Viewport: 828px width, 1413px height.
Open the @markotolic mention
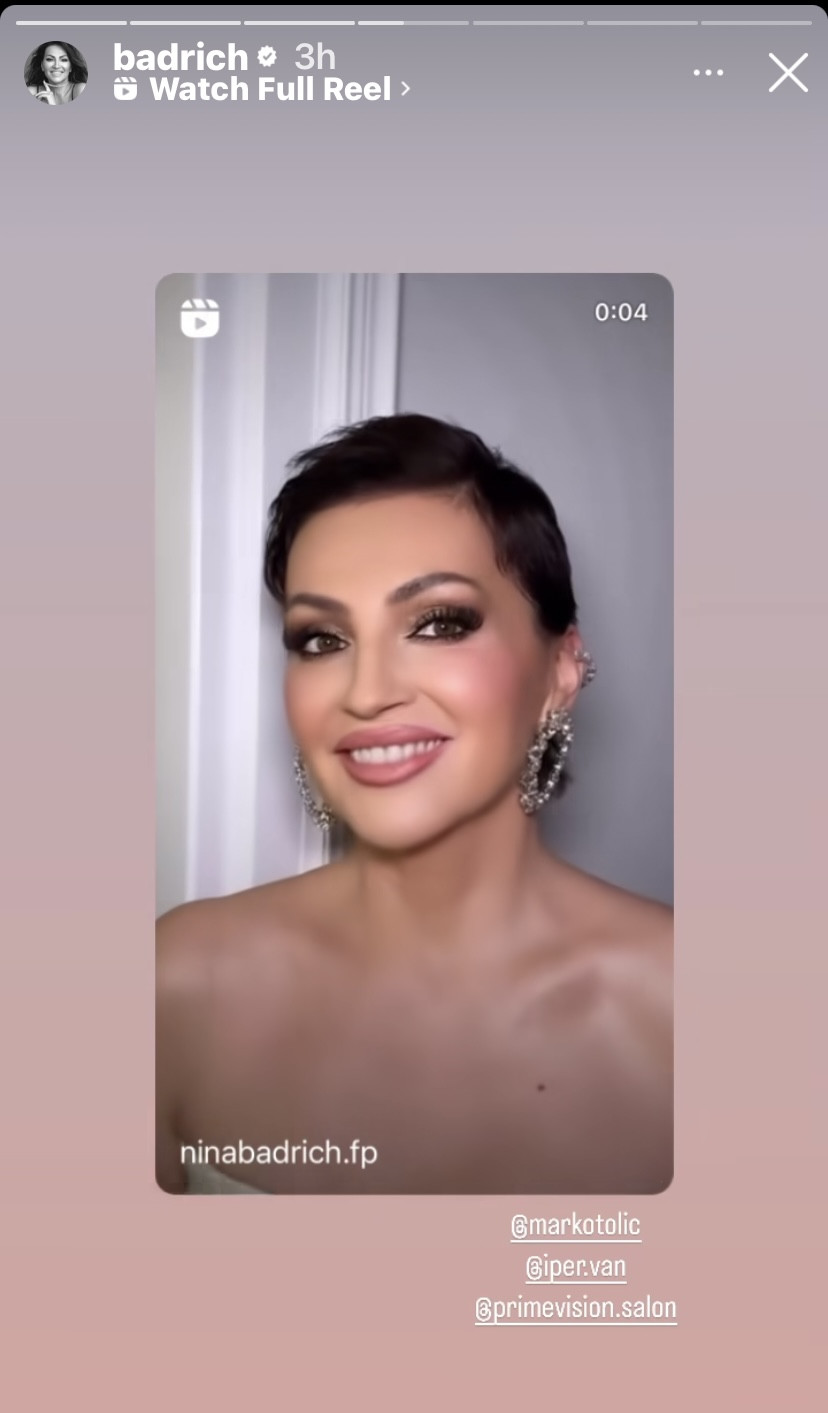(x=575, y=1224)
